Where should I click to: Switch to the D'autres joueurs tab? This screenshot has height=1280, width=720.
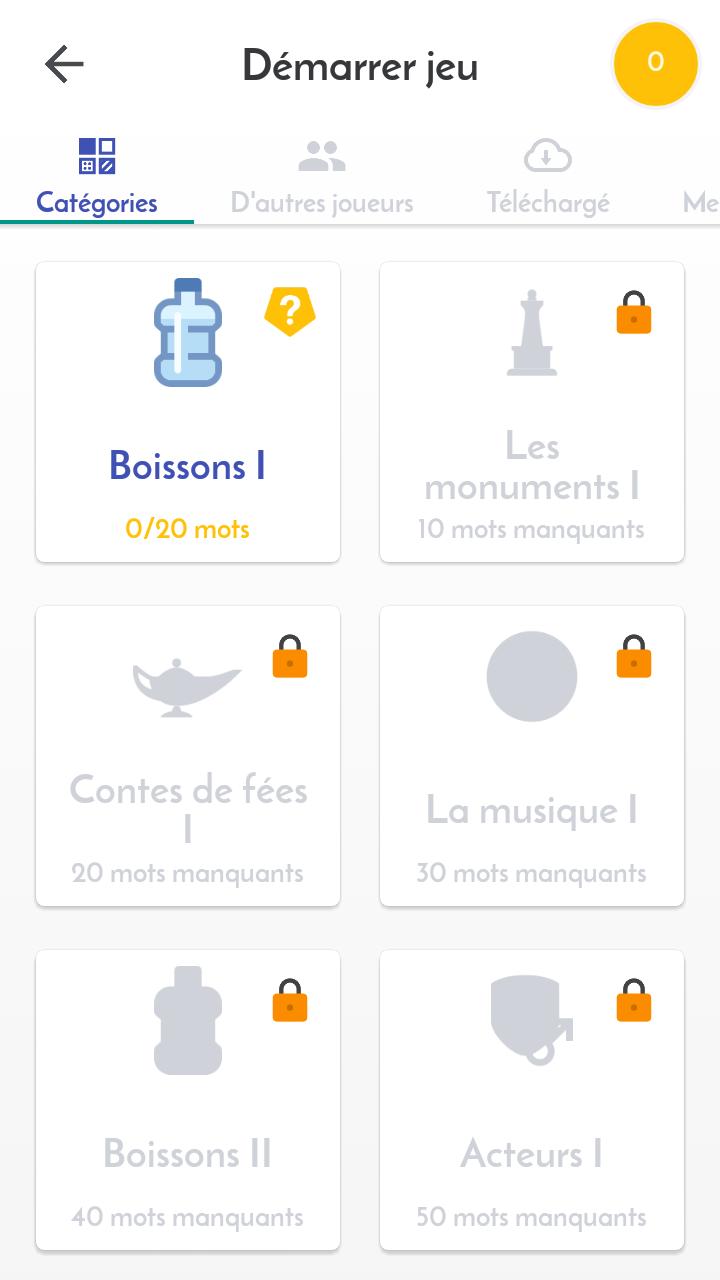click(x=322, y=178)
